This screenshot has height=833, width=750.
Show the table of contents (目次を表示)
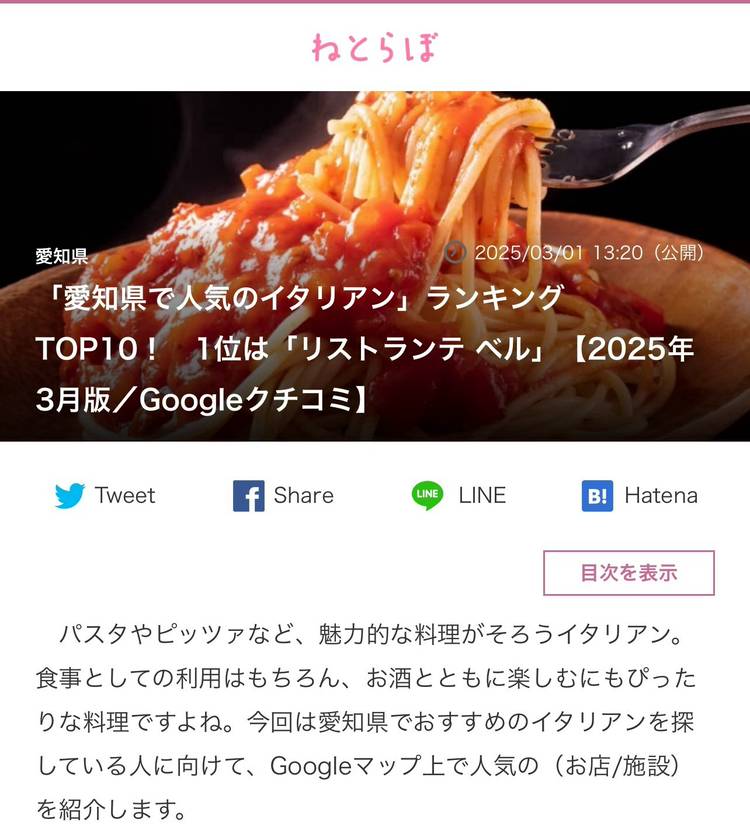tap(628, 573)
